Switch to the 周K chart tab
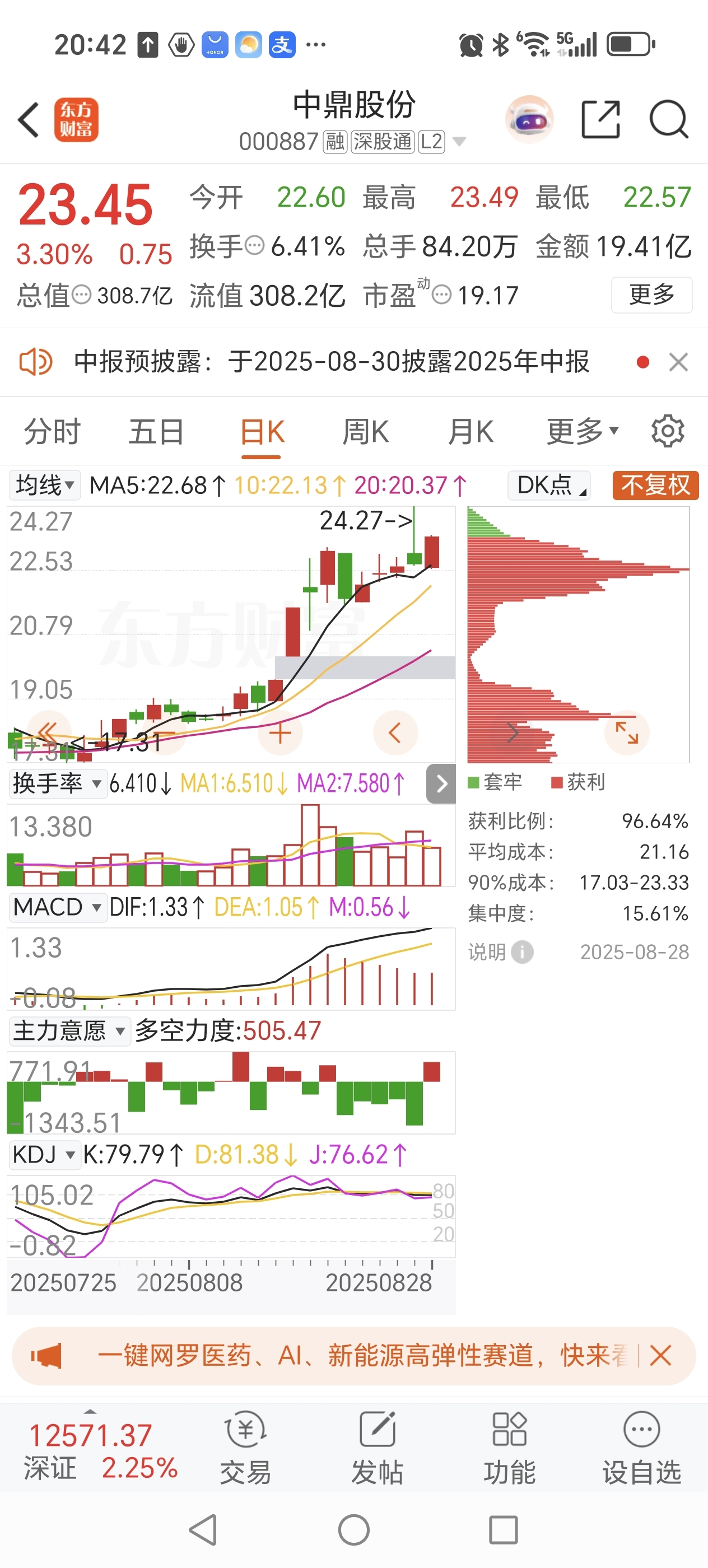 365,432
